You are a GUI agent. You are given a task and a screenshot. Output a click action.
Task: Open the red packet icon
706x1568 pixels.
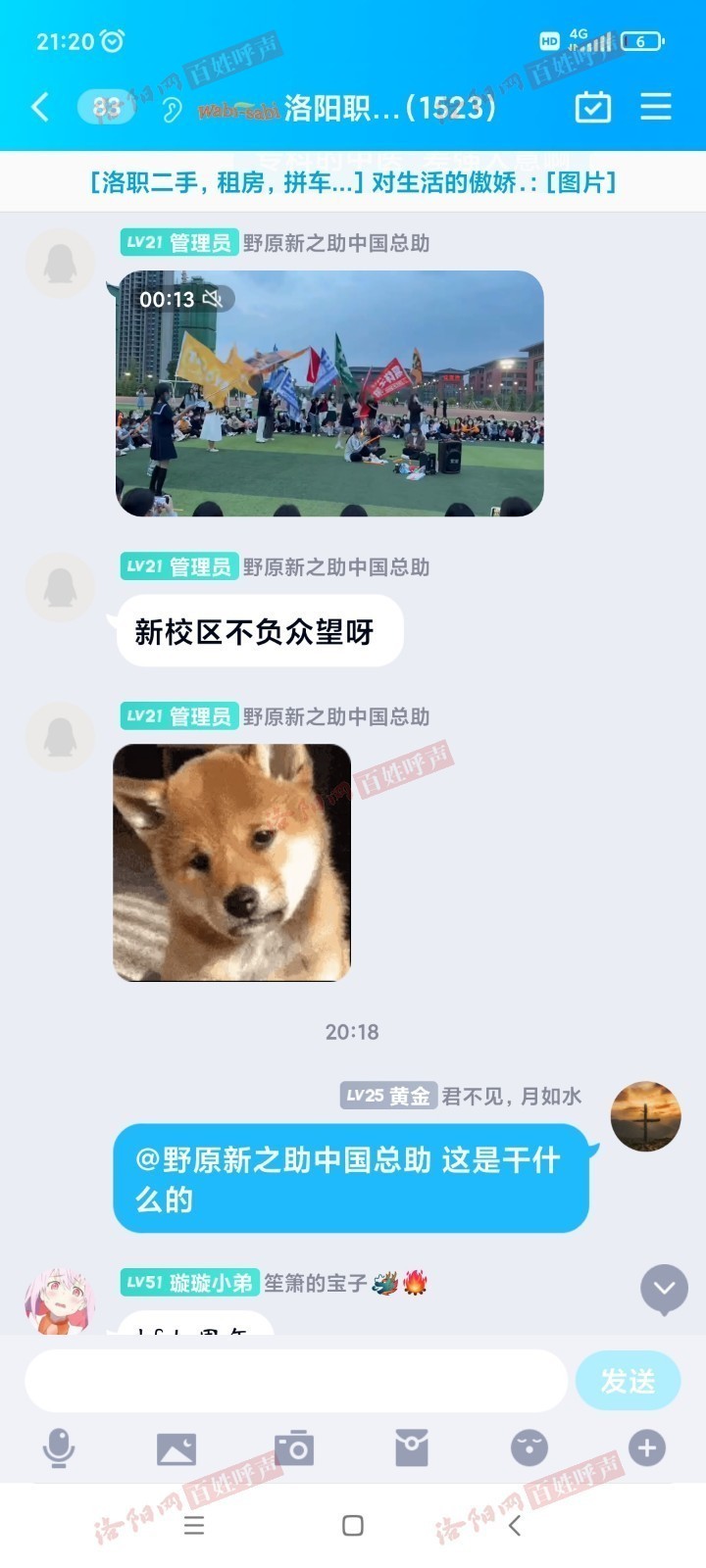tap(412, 1447)
